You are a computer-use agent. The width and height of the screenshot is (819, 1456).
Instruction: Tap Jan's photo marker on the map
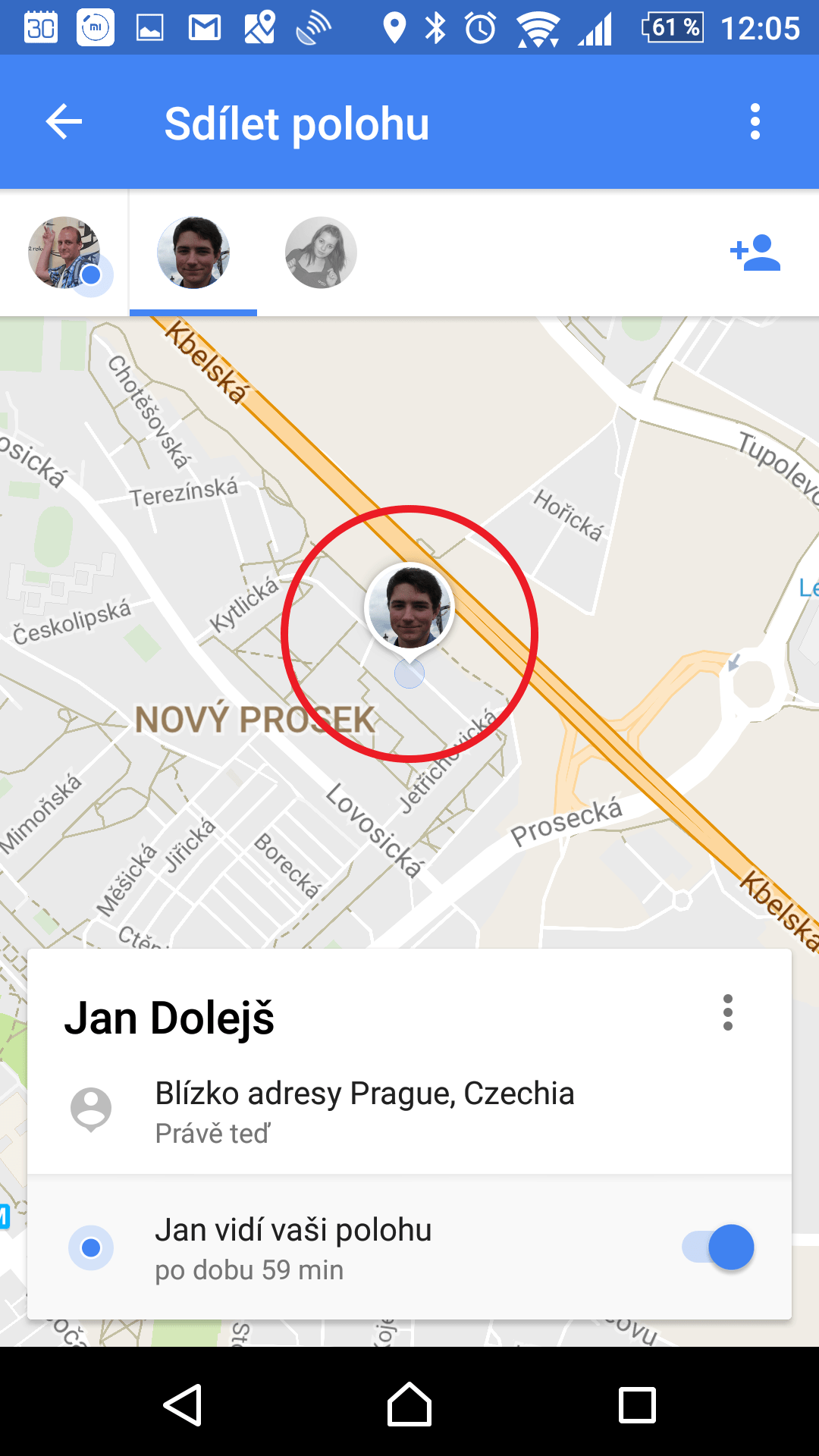pos(409,607)
